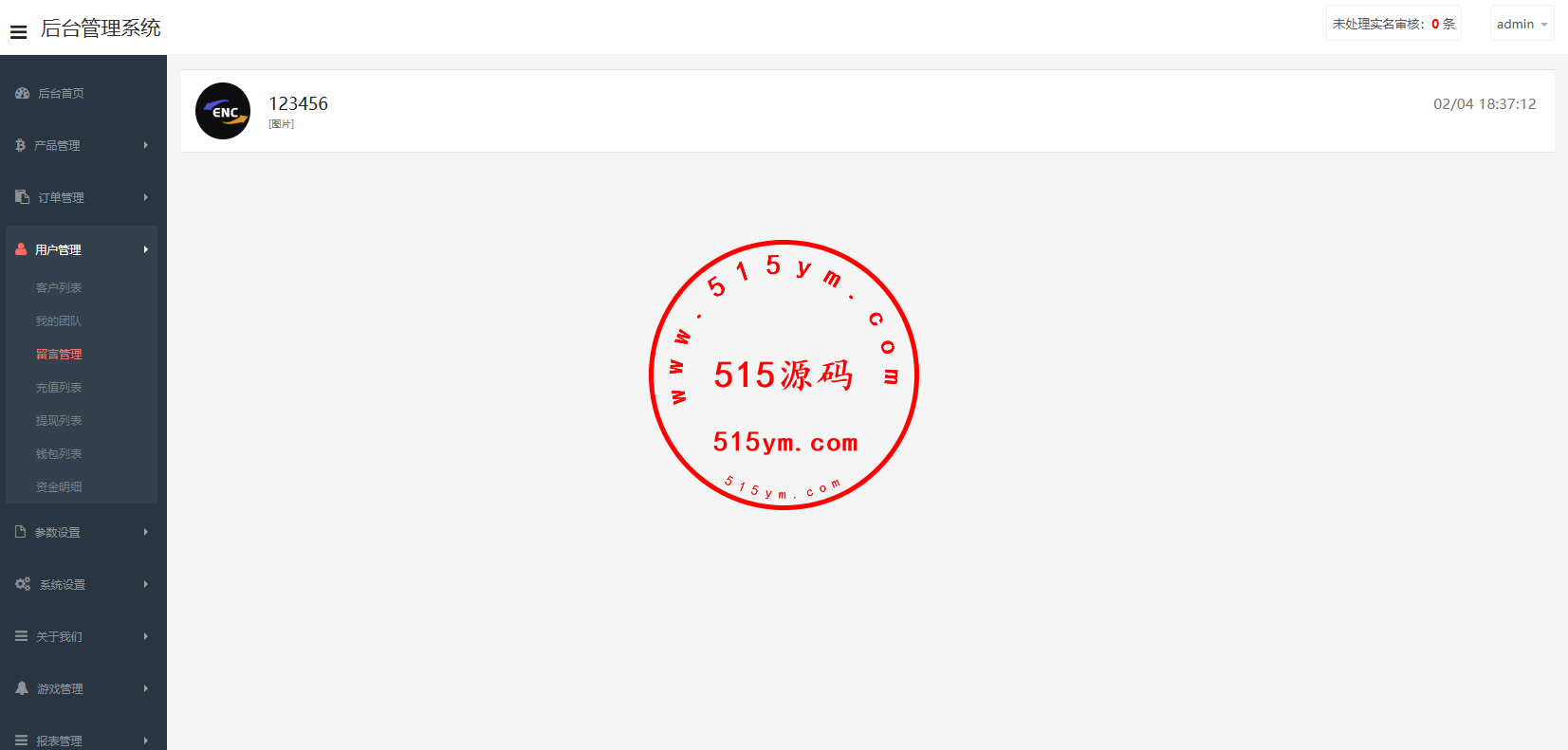The image size is (1568, 750).
Task: Expand the 报表管理 menu
Action: pos(82,740)
